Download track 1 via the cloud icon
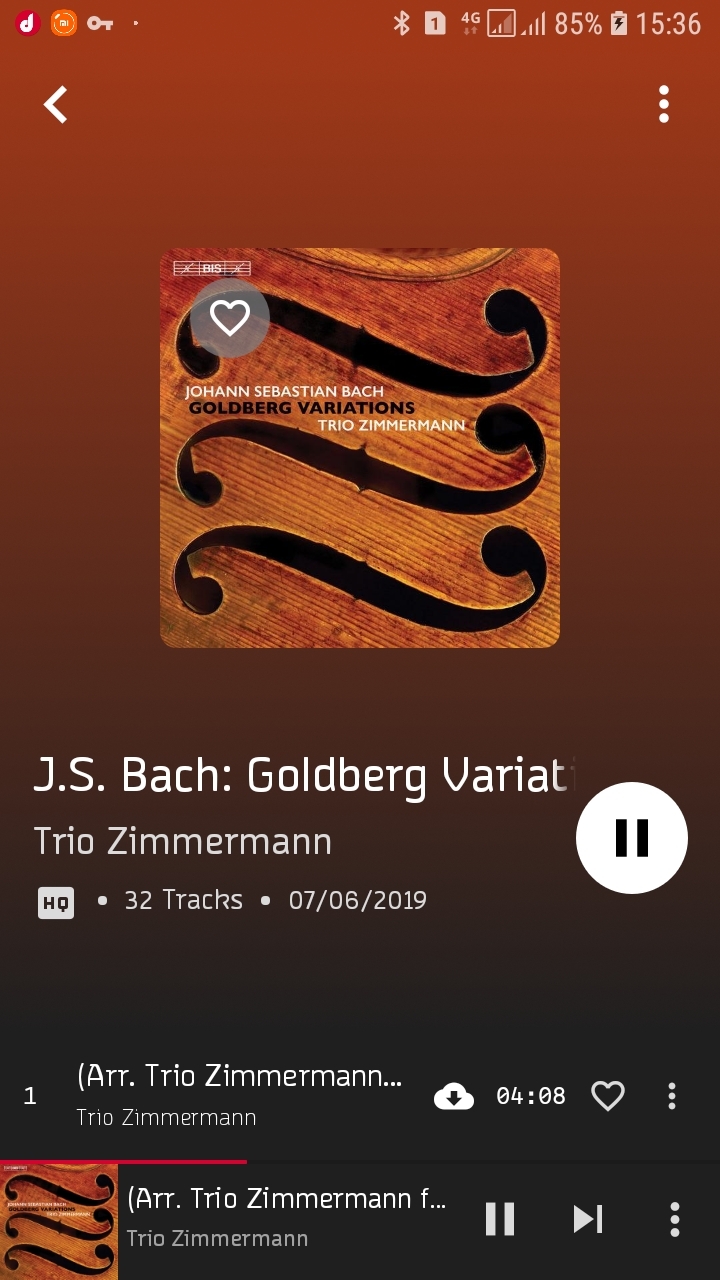 tap(454, 1096)
